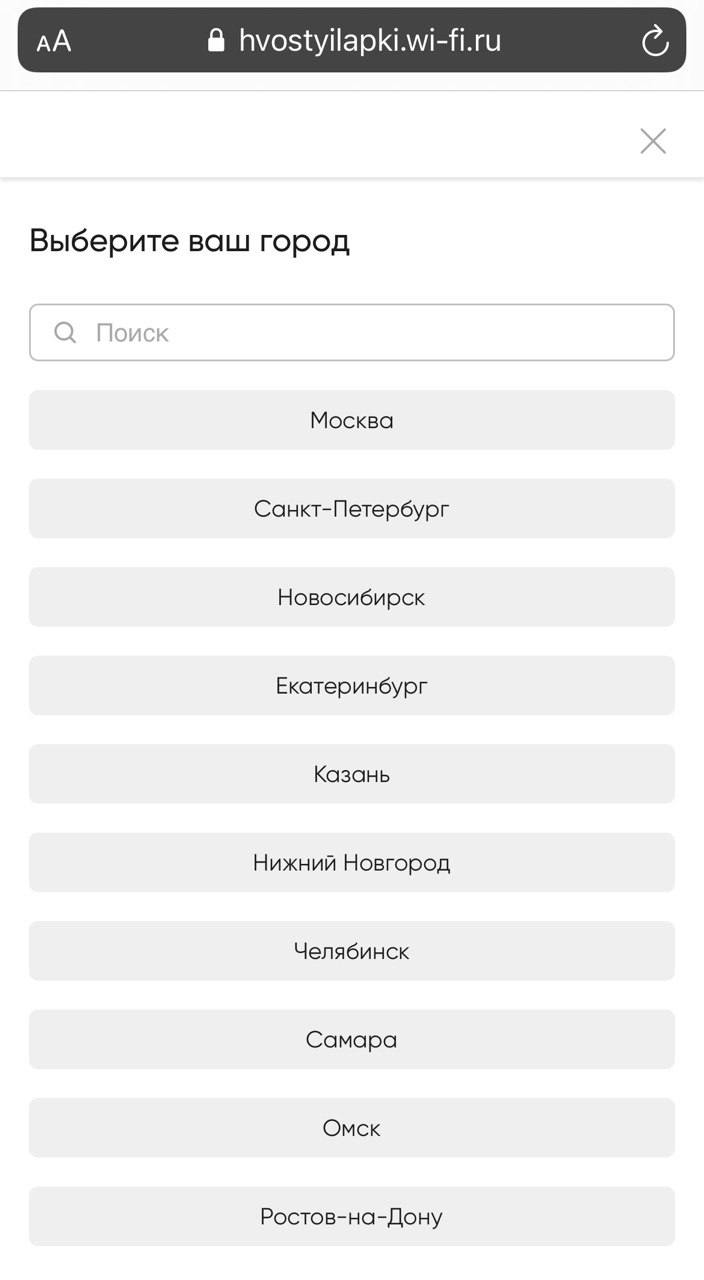This screenshot has width=704, height=1280.
Task: Tap the hvostyilapki.wi-fi.ru address bar
Action: click(x=352, y=40)
